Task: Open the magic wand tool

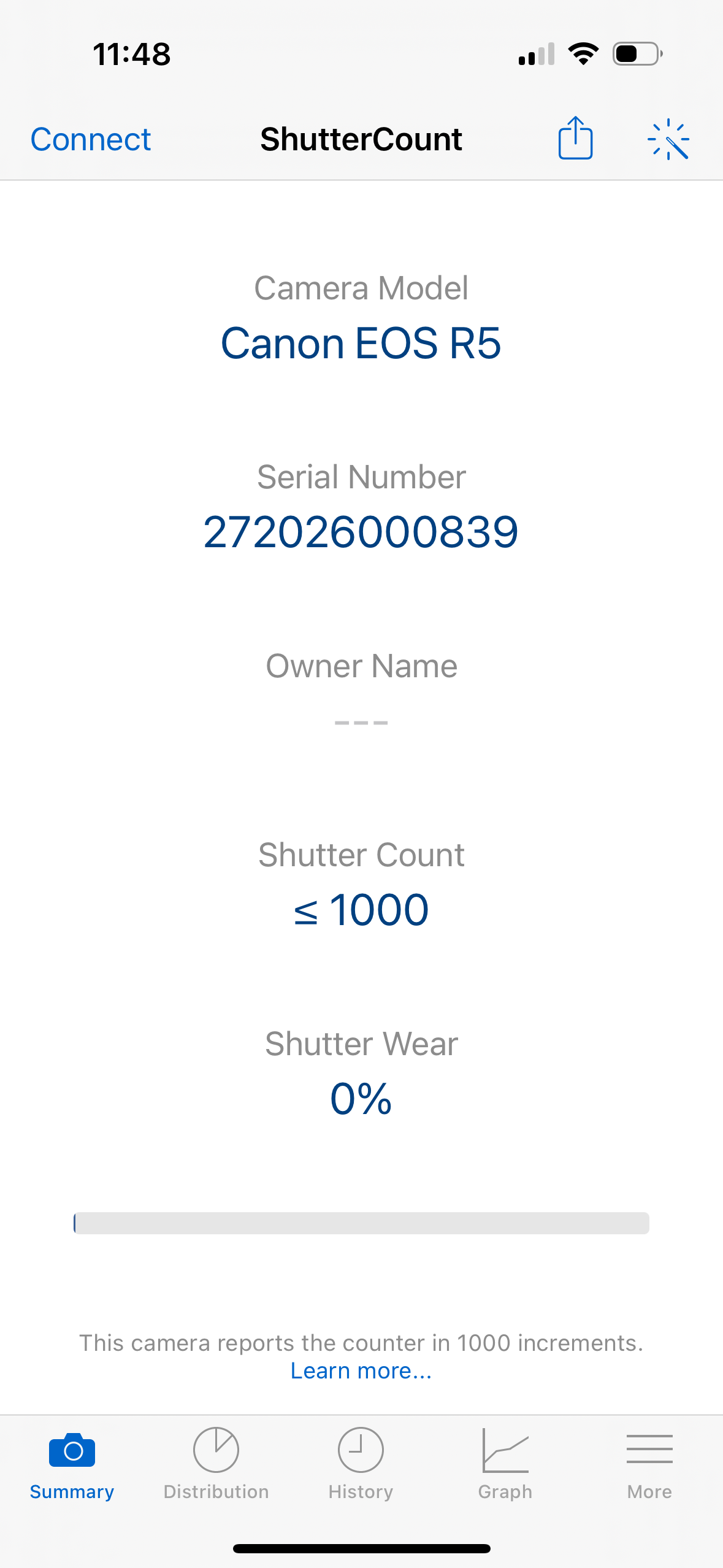Action: click(668, 139)
